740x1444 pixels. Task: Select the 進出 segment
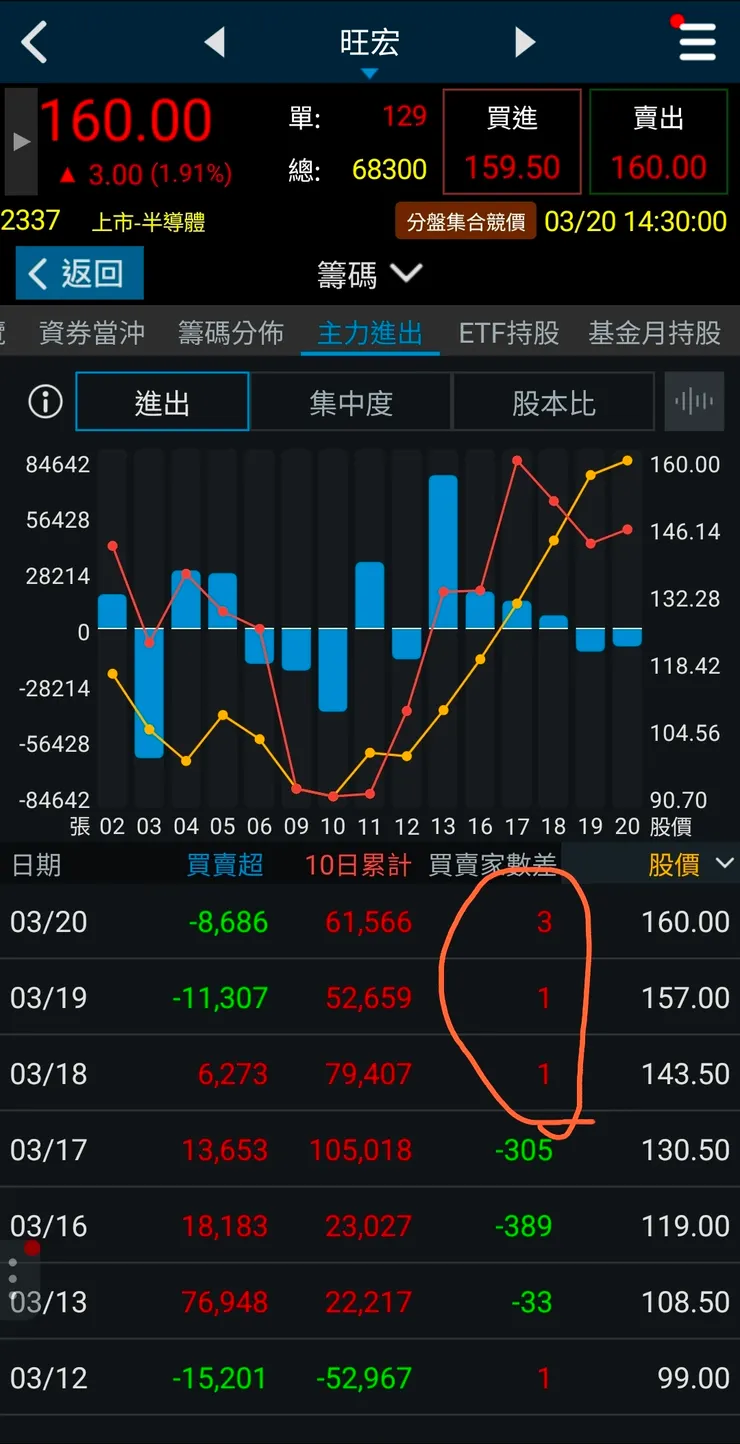tap(162, 402)
